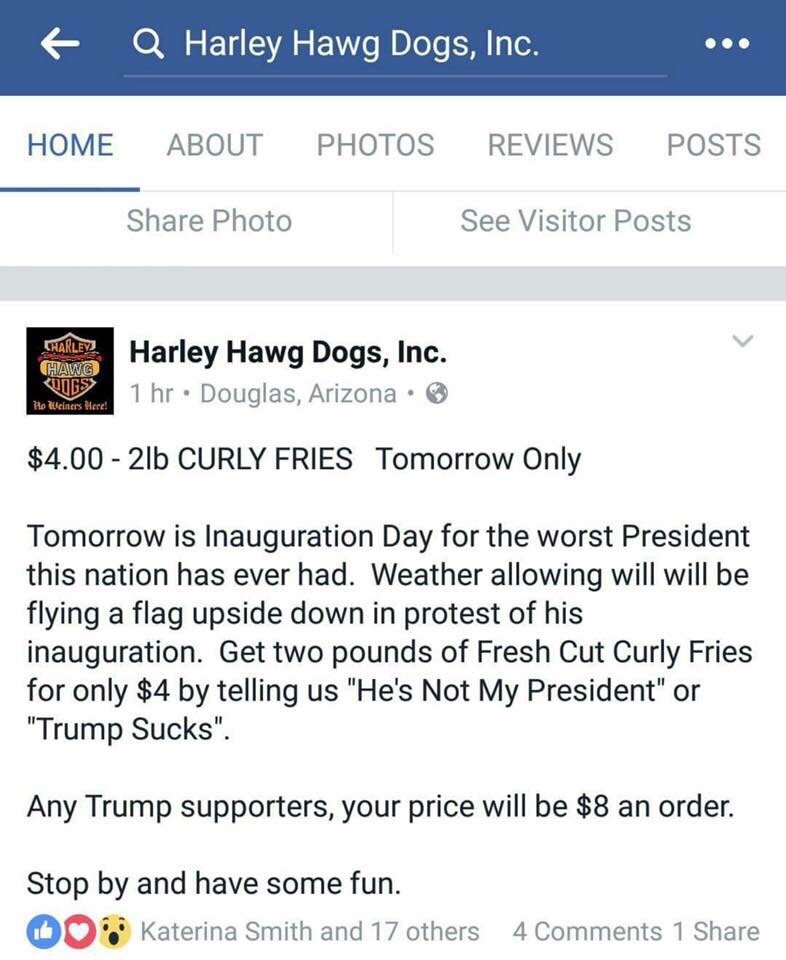
Task: Open the REVIEWS tab
Action: tap(549, 145)
